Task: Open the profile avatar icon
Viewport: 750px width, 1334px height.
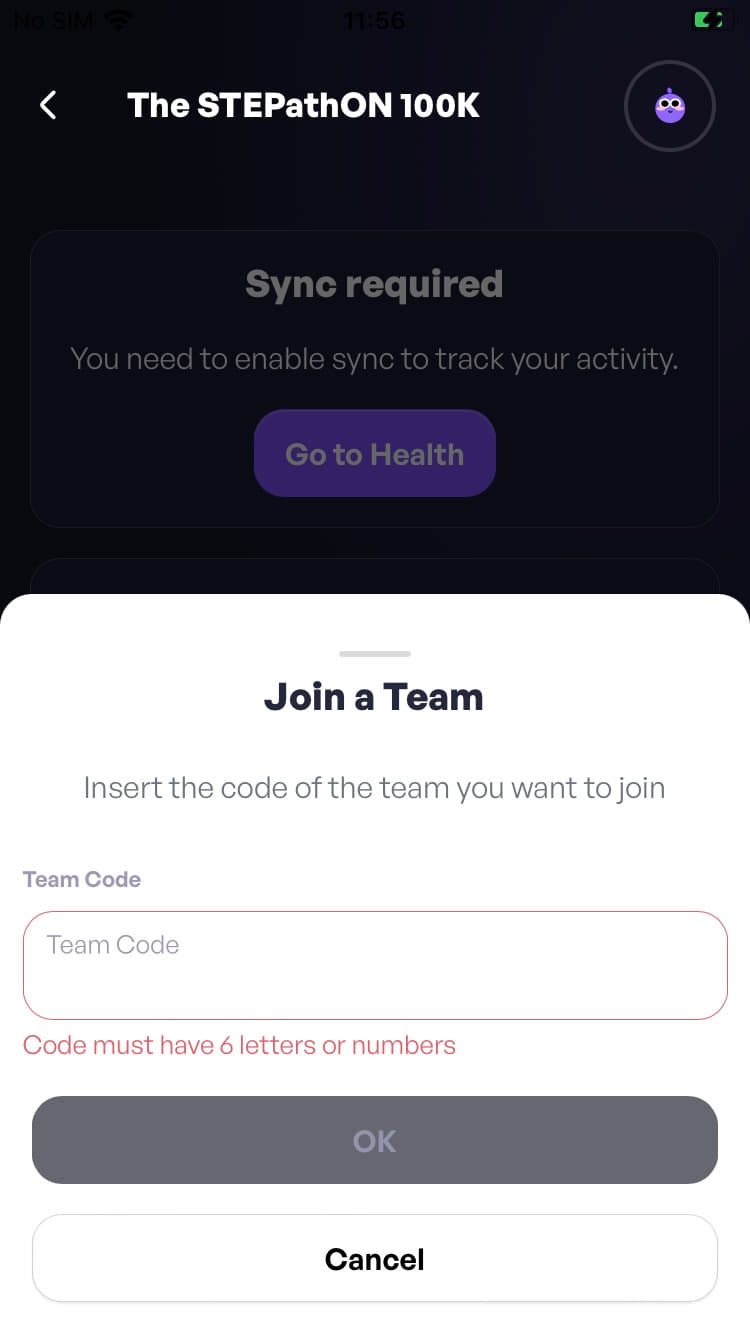Action: (x=669, y=106)
